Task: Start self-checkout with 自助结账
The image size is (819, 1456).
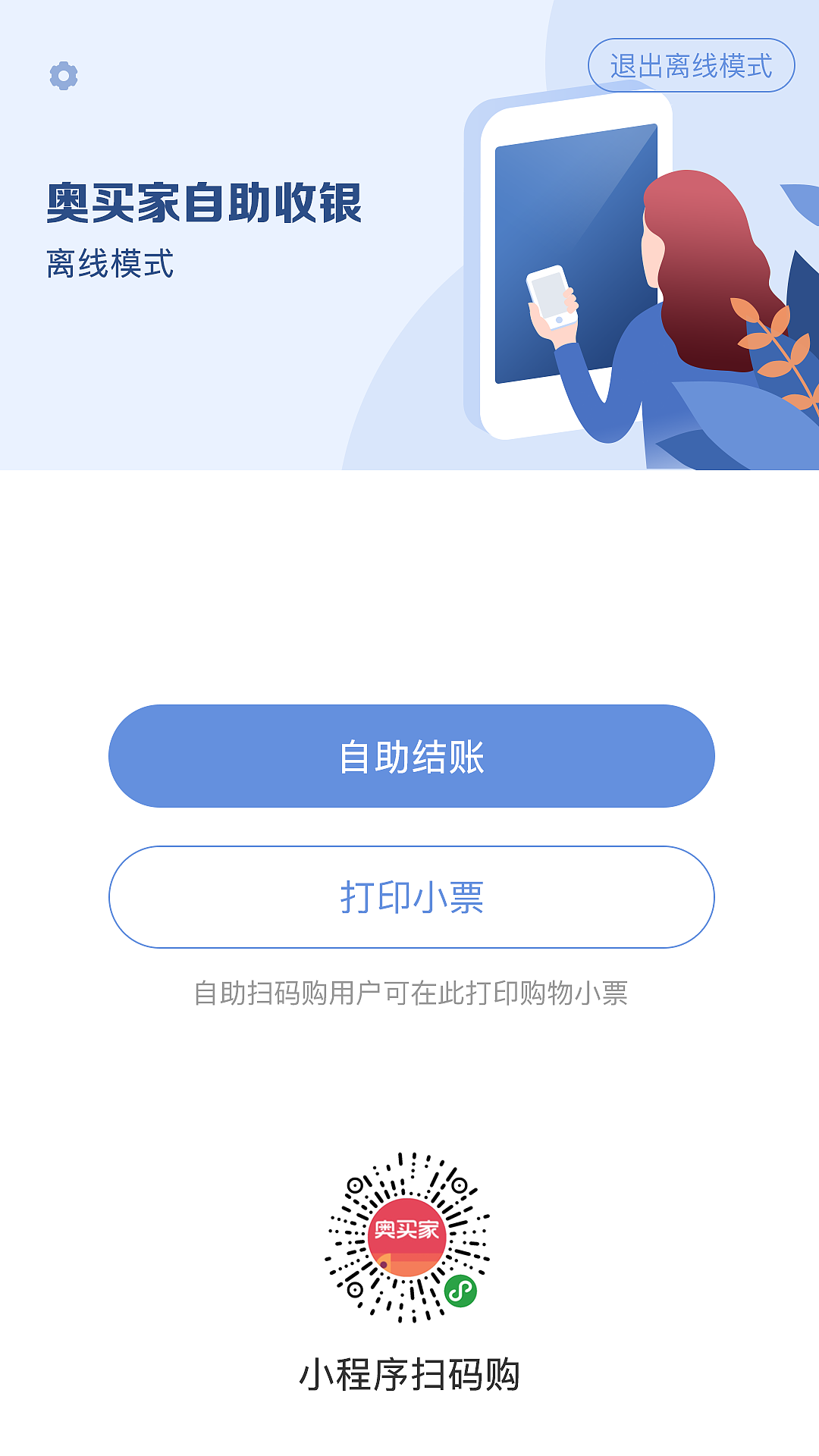Action: 411,756
